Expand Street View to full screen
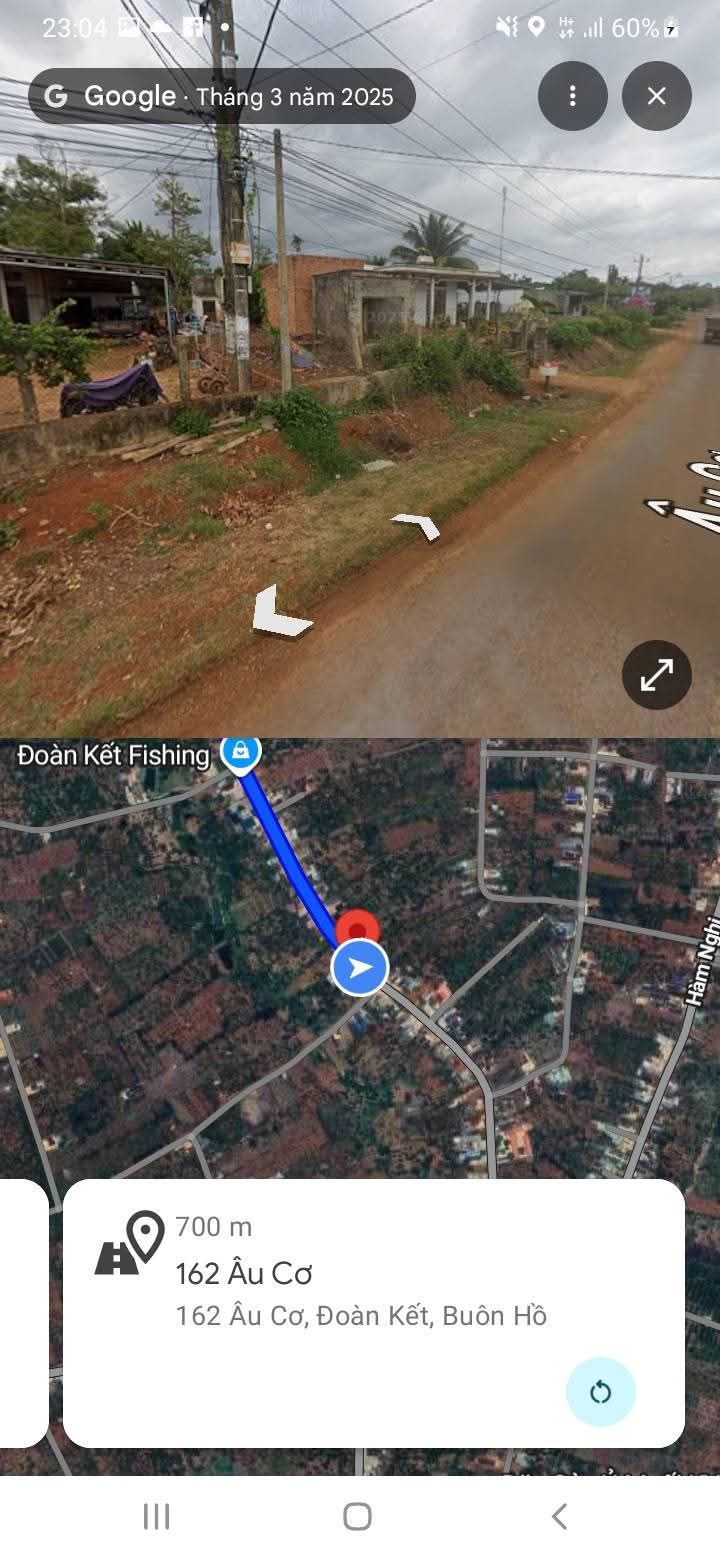 coord(656,676)
